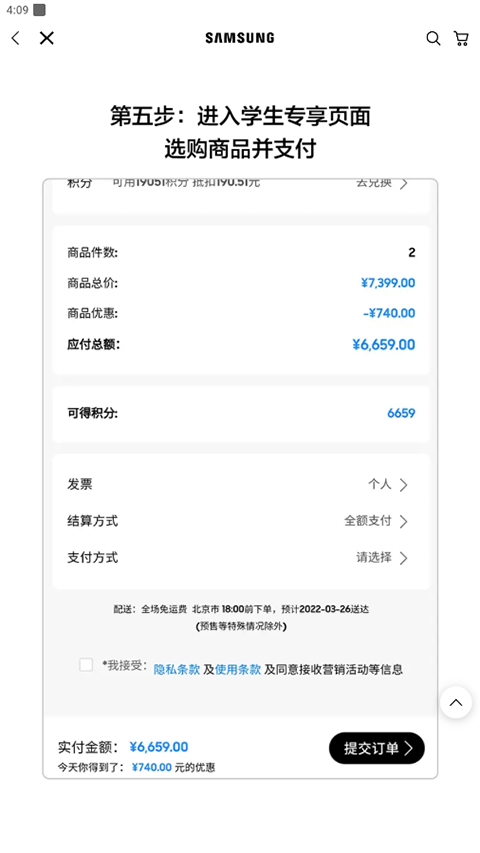Viewport: 480px width, 853px height.
Task: Open the search icon in the header
Action: (433, 38)
